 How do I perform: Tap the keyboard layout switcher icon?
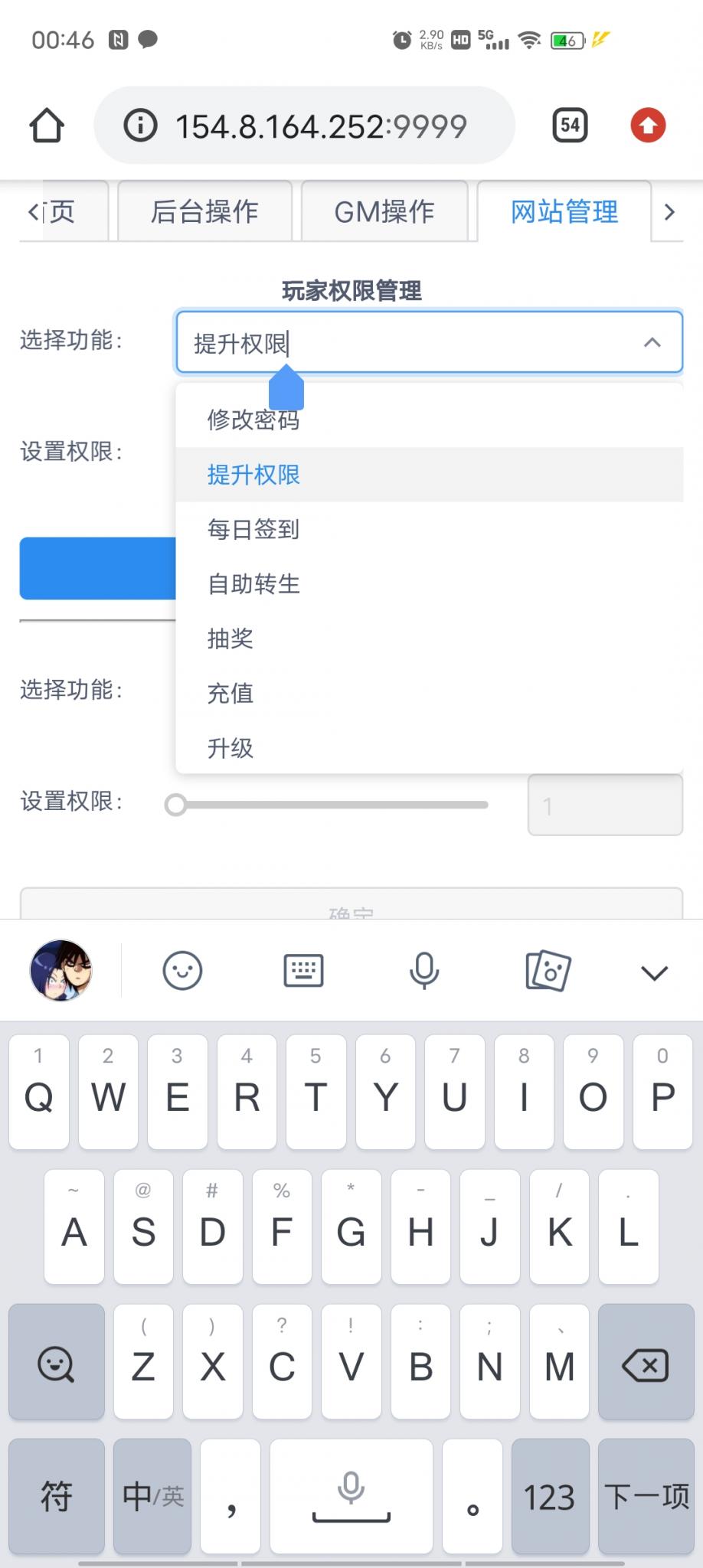click(303, 970)
